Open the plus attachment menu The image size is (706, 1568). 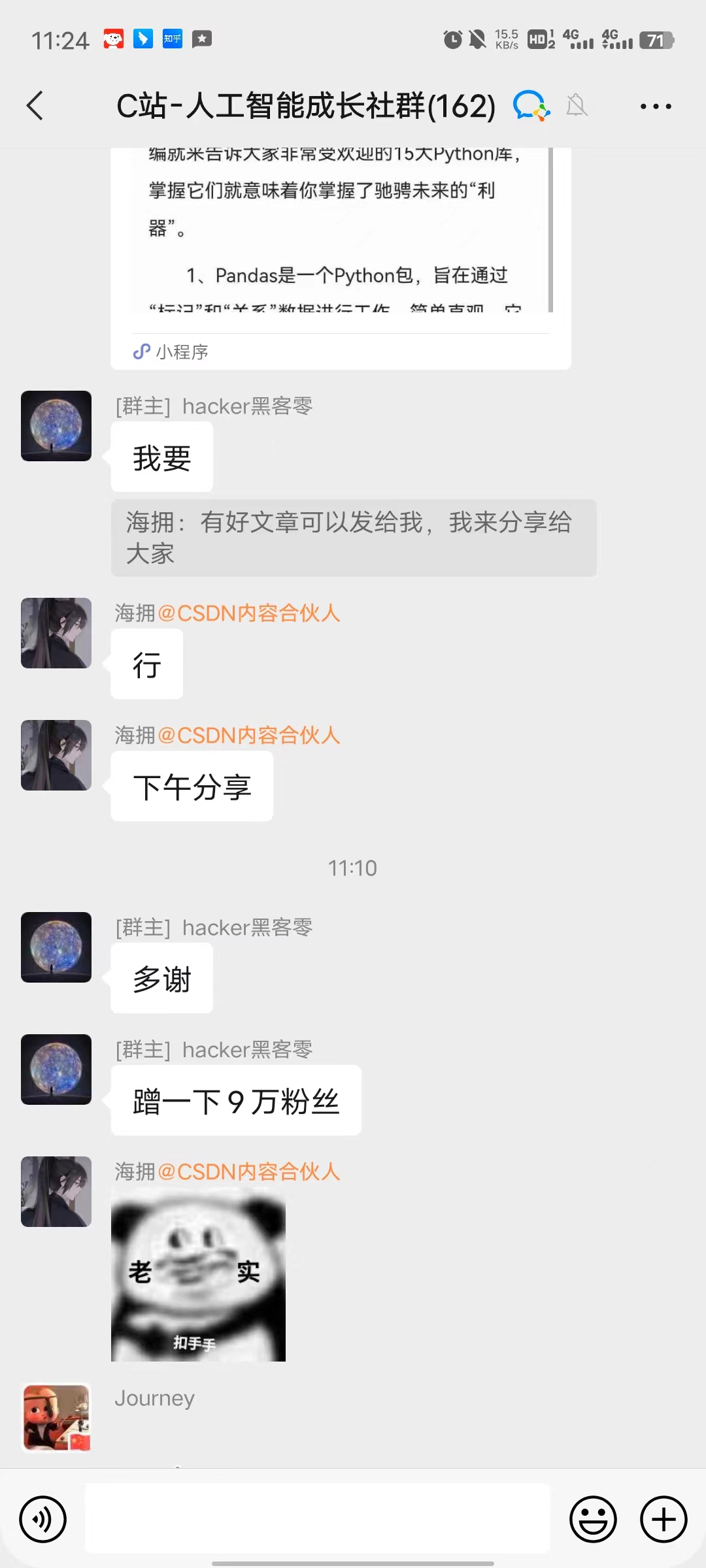coord(664,1519)
